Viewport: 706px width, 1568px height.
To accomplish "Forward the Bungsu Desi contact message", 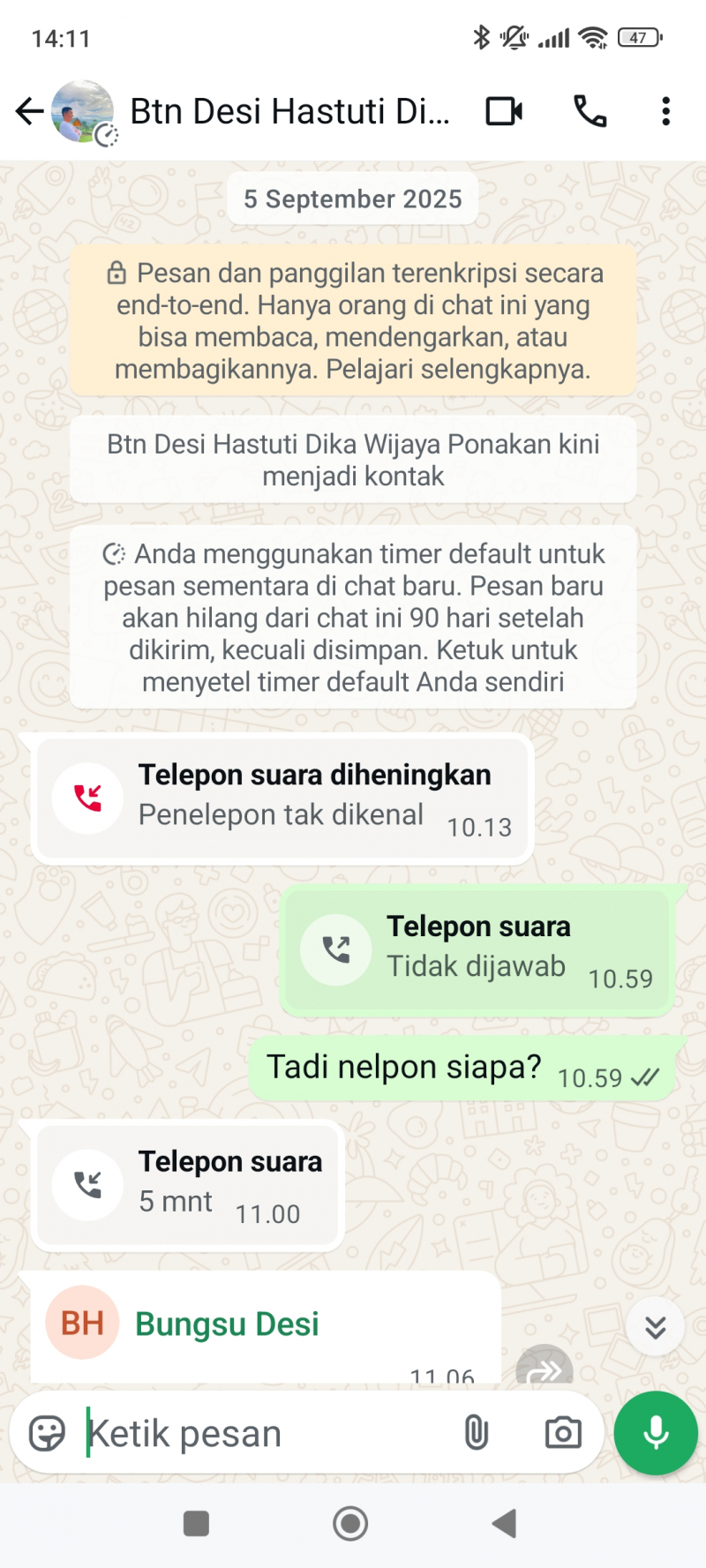I will tap(545, 1369).
